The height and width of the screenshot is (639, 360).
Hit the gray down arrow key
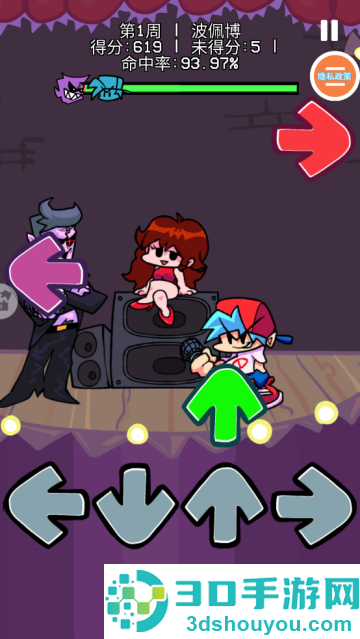[x=136, y=505]
